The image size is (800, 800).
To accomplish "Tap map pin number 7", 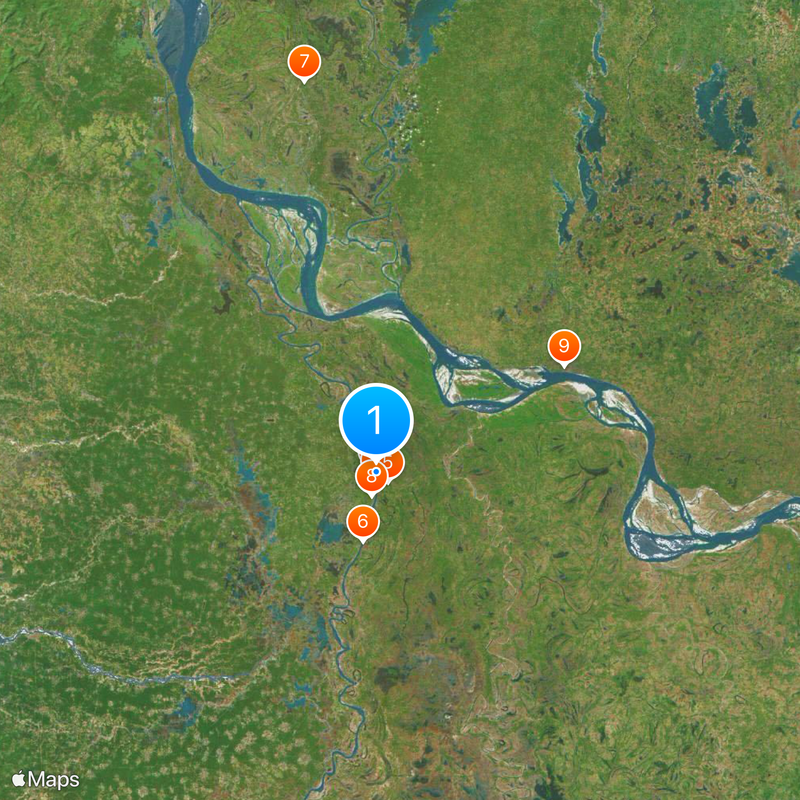I will pyautogui.click(x=303, y=61).
